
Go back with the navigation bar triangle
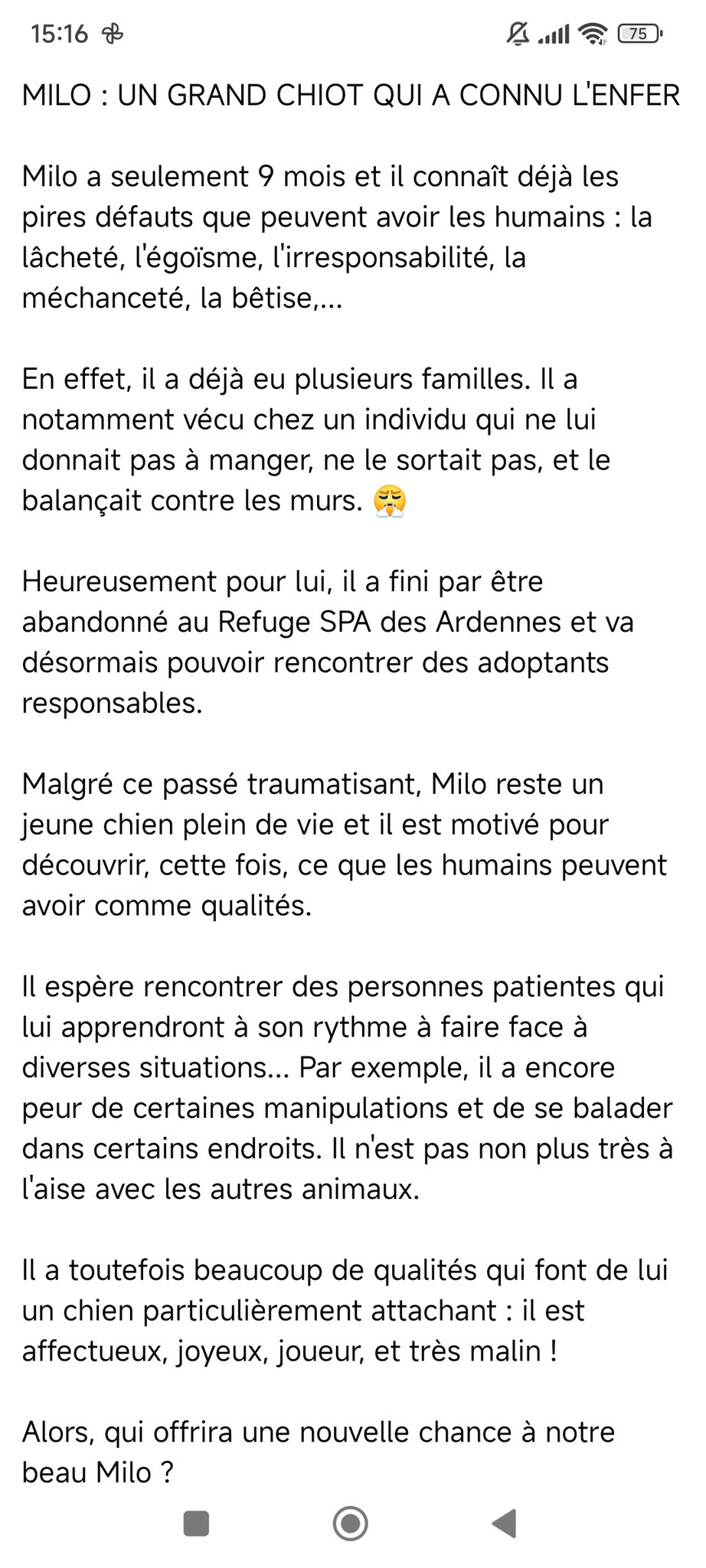click(505, 1523)
